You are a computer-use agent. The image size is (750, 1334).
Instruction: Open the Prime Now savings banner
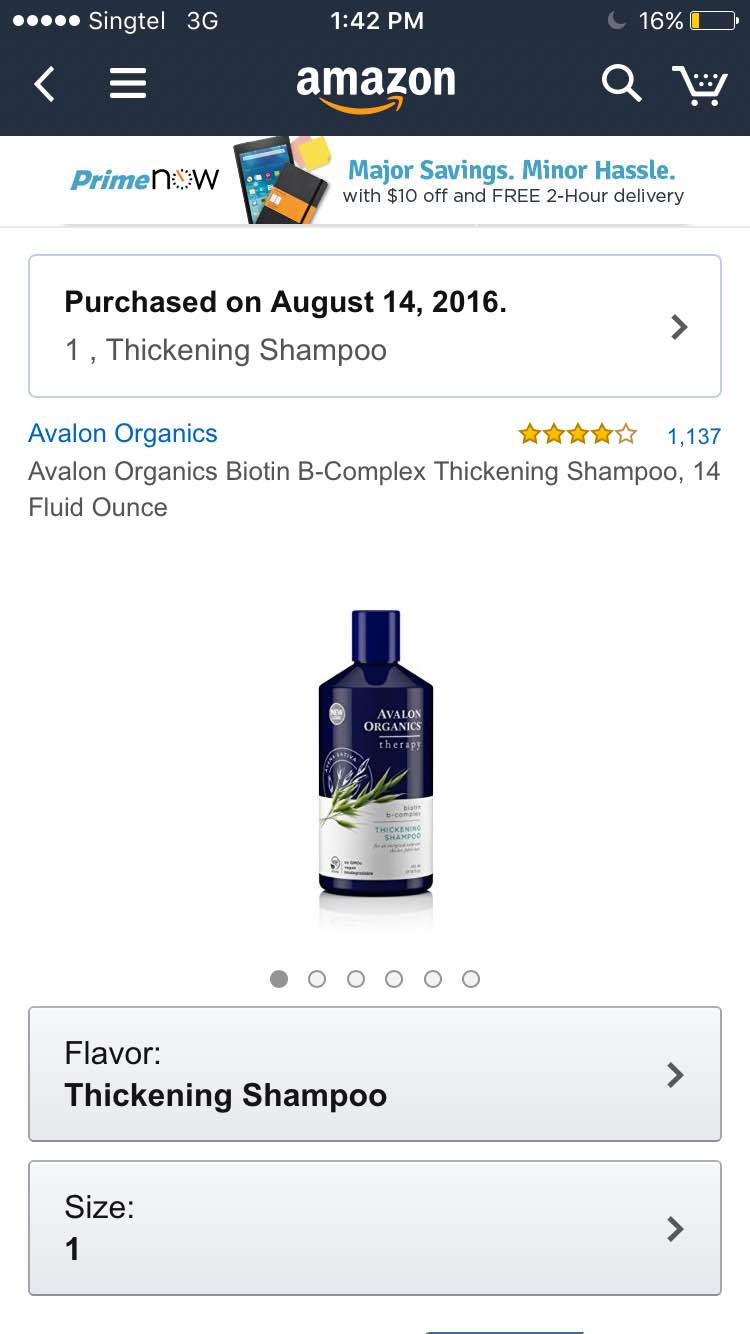(375, 181)
